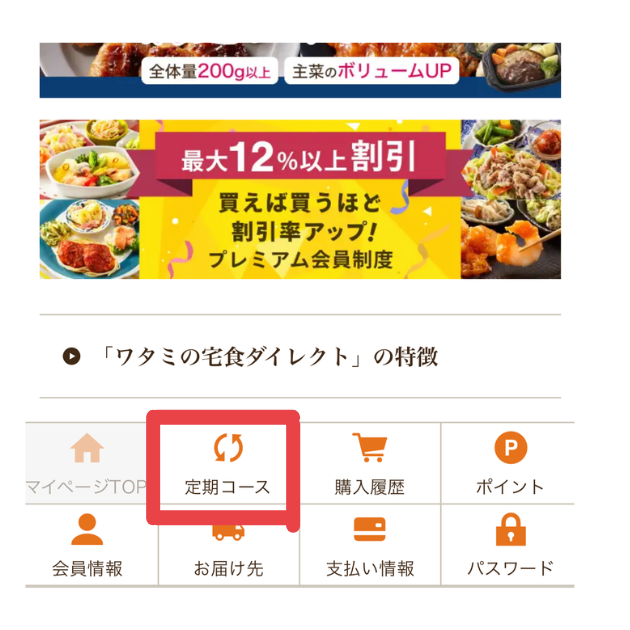Open the ボリュームUP meal banner

300,70
